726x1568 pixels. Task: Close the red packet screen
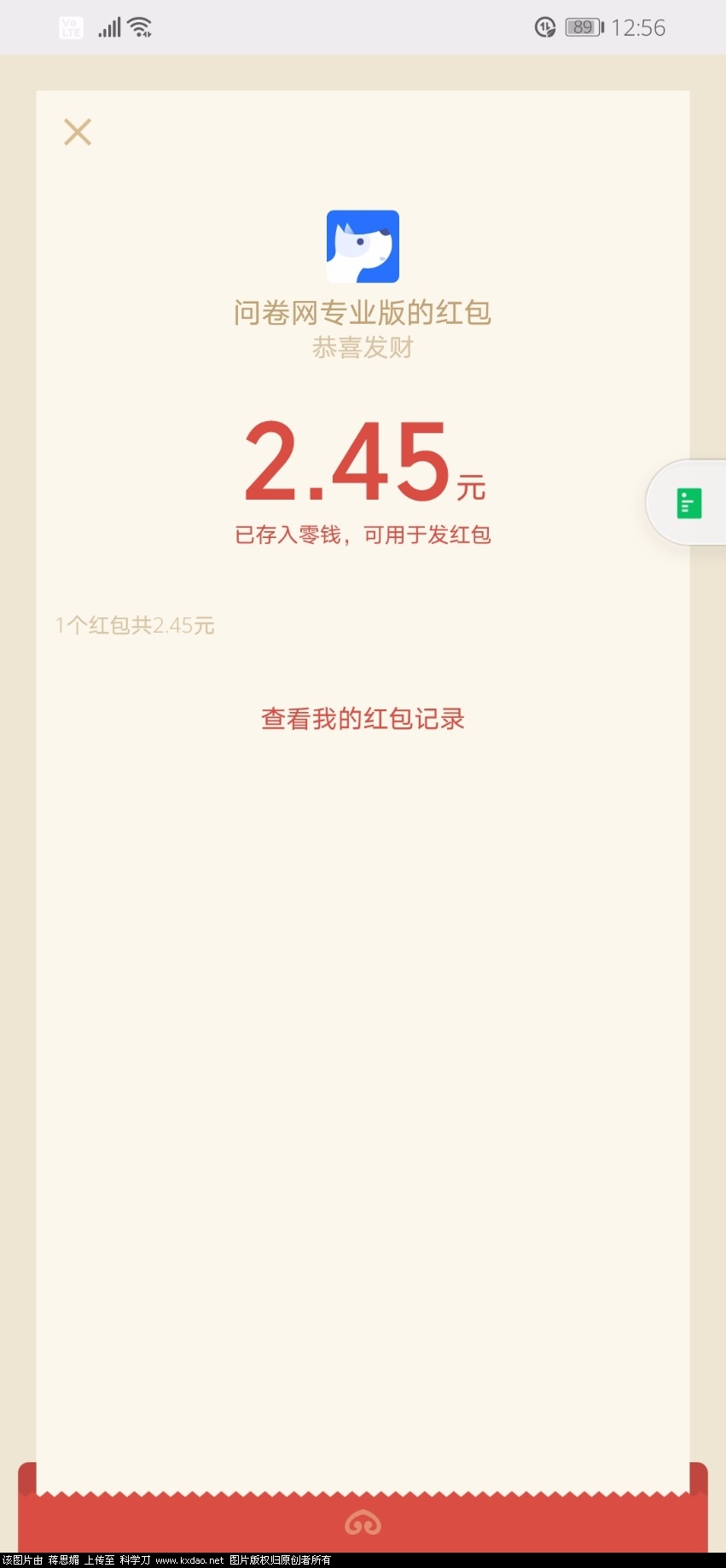pyautogui.click(x=78, y=132)
